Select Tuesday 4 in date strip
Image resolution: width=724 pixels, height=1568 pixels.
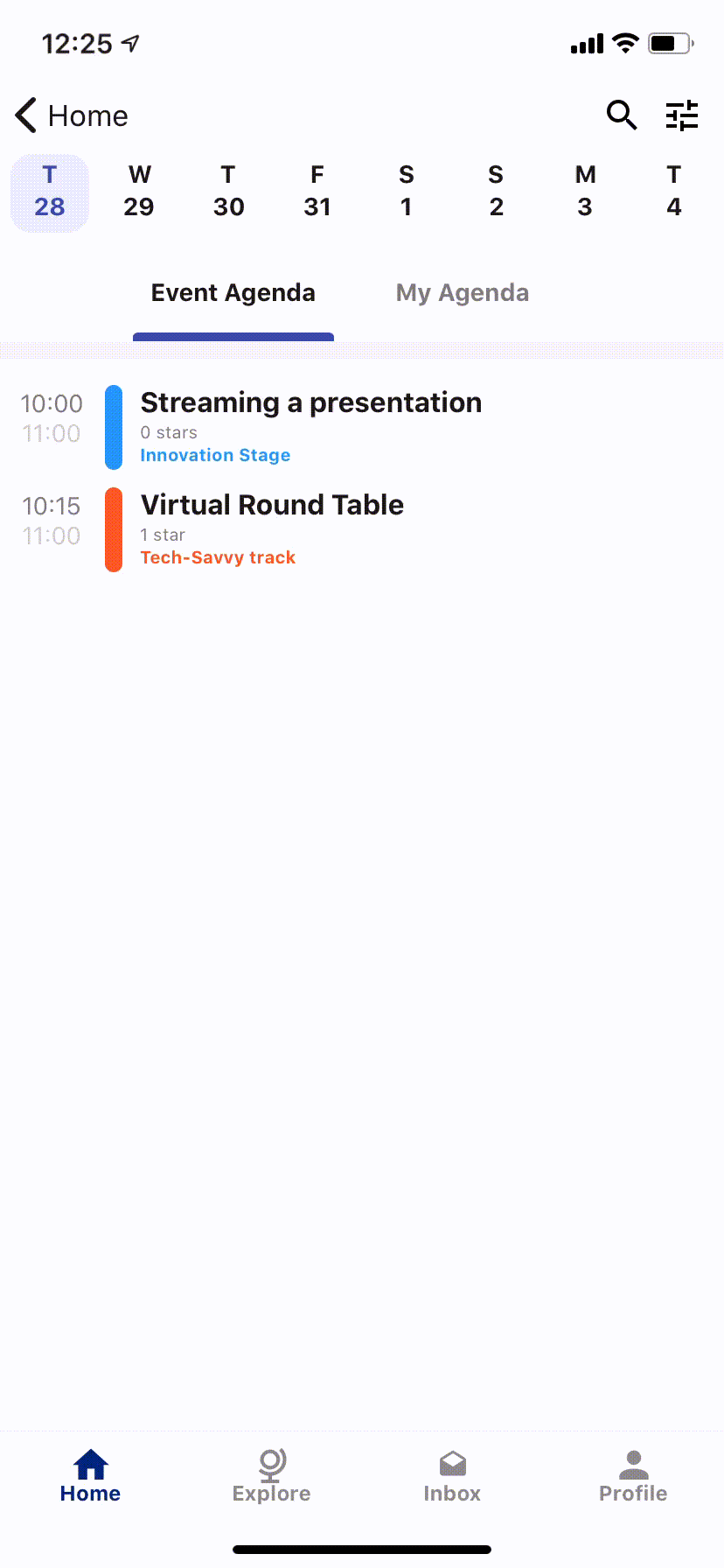click(x=674, y=192)
